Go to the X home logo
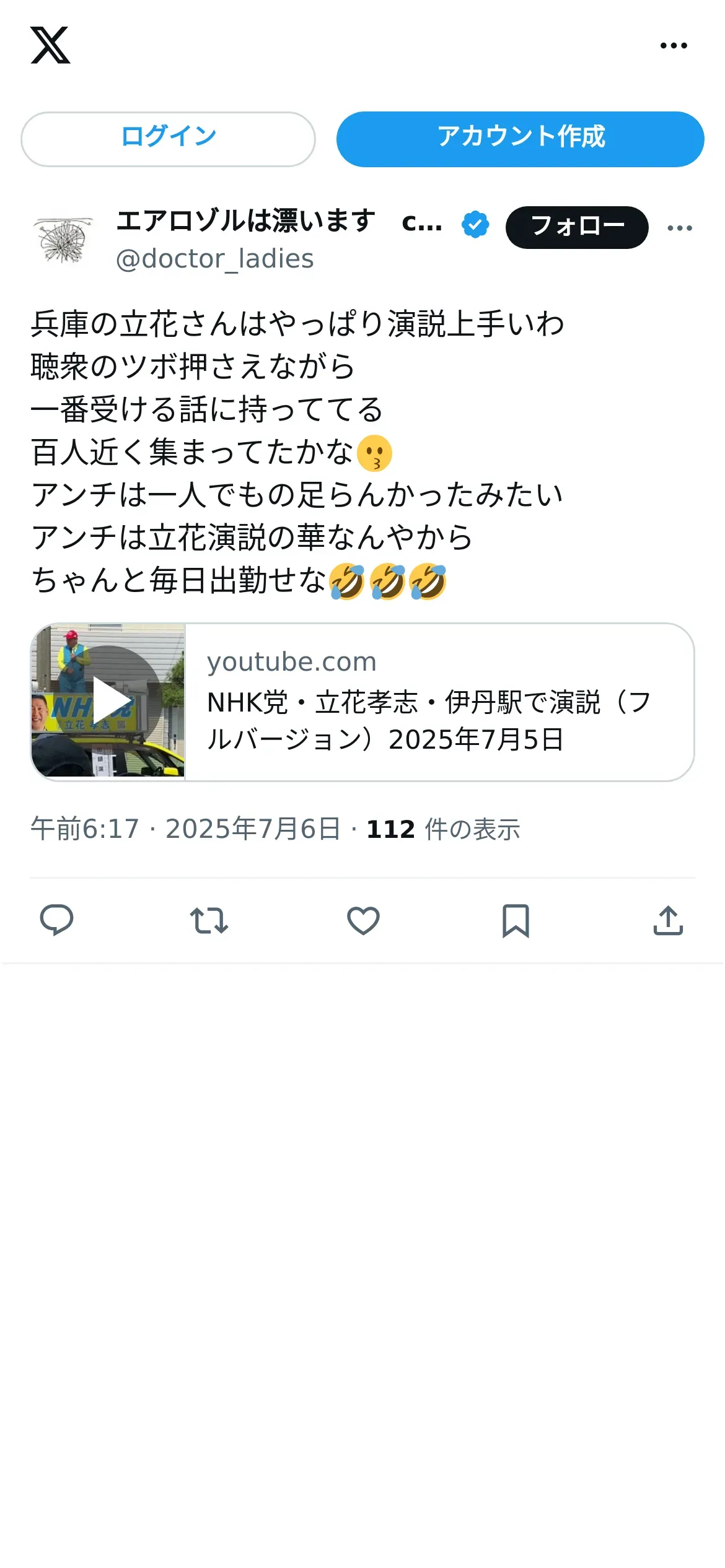 [50, 45]
